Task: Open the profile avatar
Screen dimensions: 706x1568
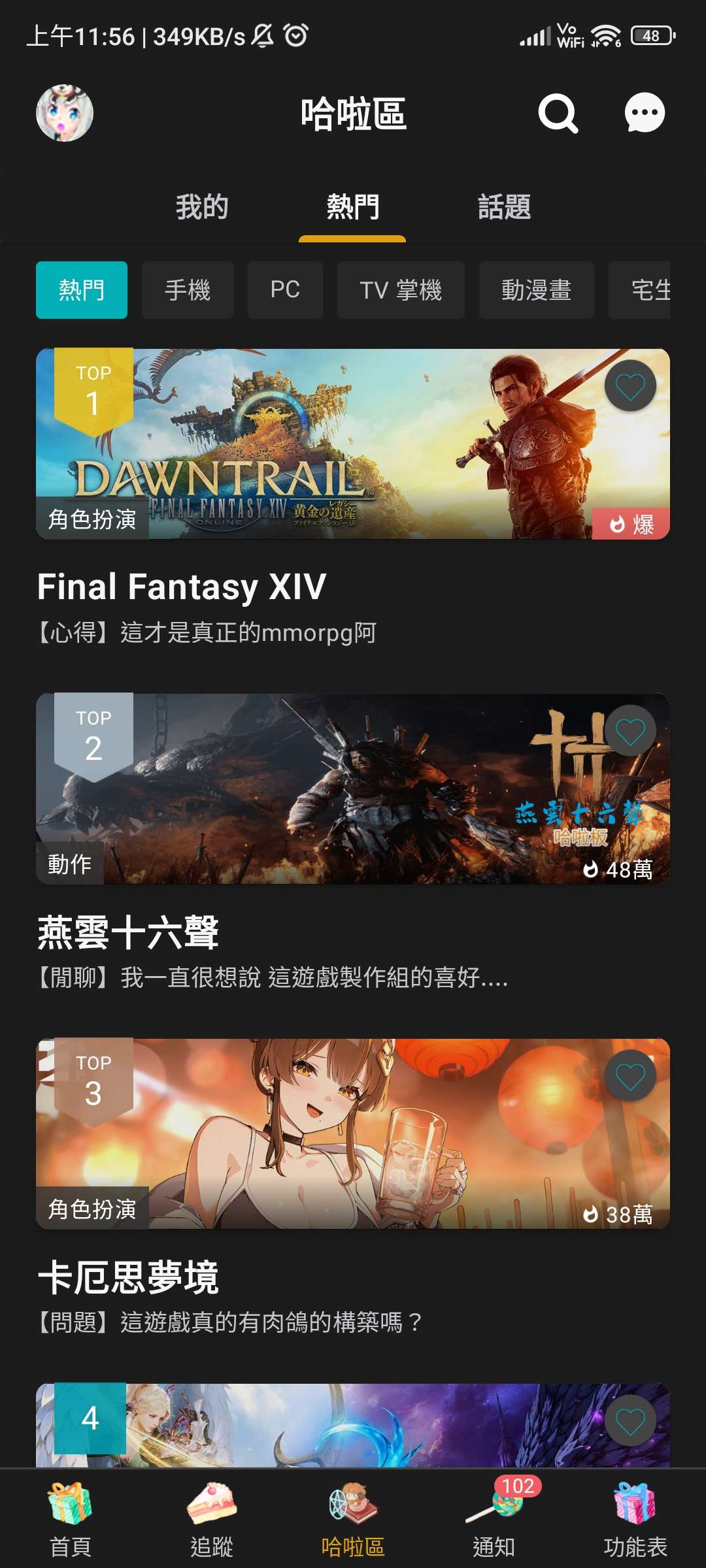Action: tap(65, 113)
